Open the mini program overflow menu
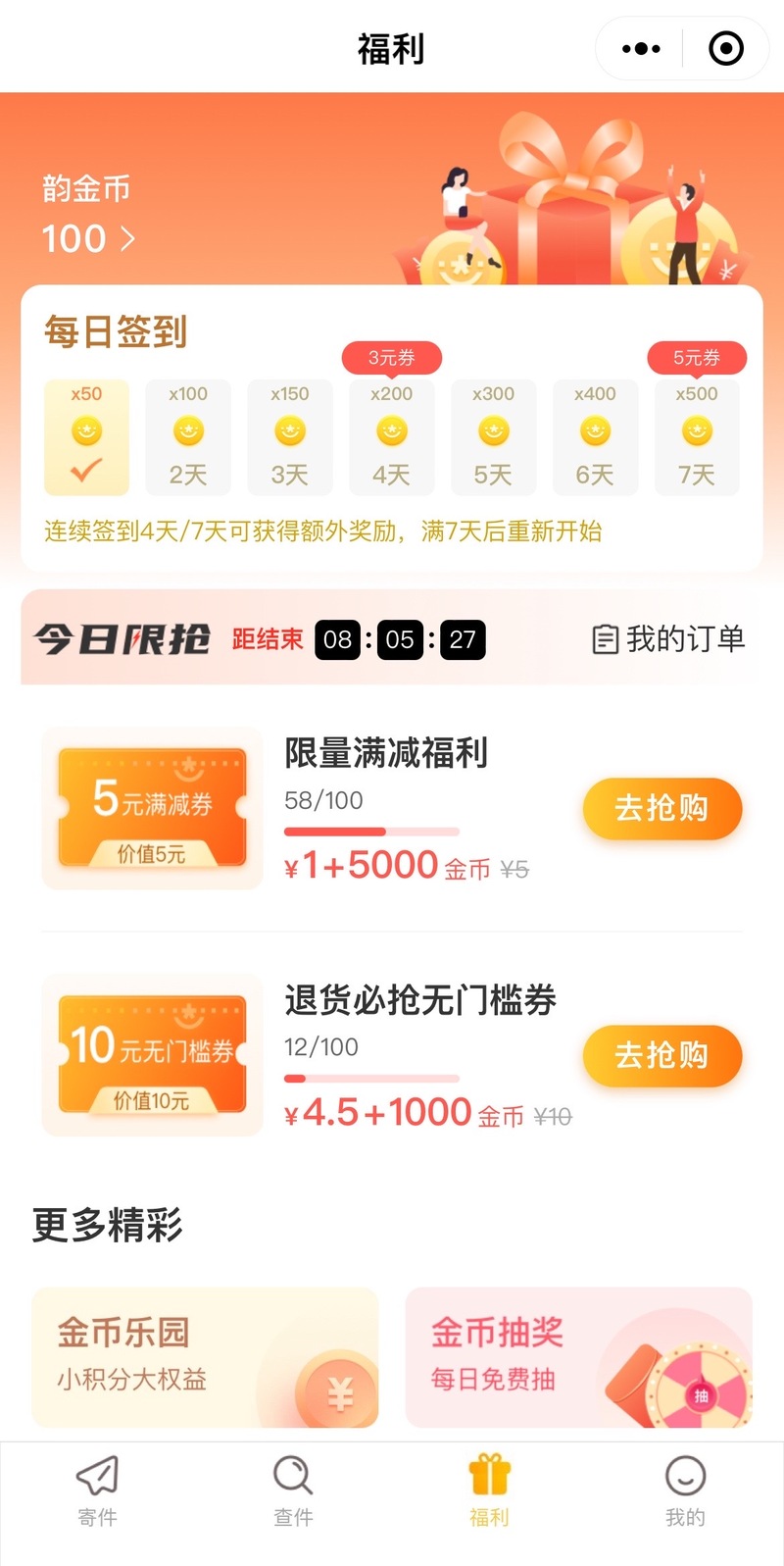This screenshot has width=784, height=1566. pyautogui.click(x=641, y=48)
